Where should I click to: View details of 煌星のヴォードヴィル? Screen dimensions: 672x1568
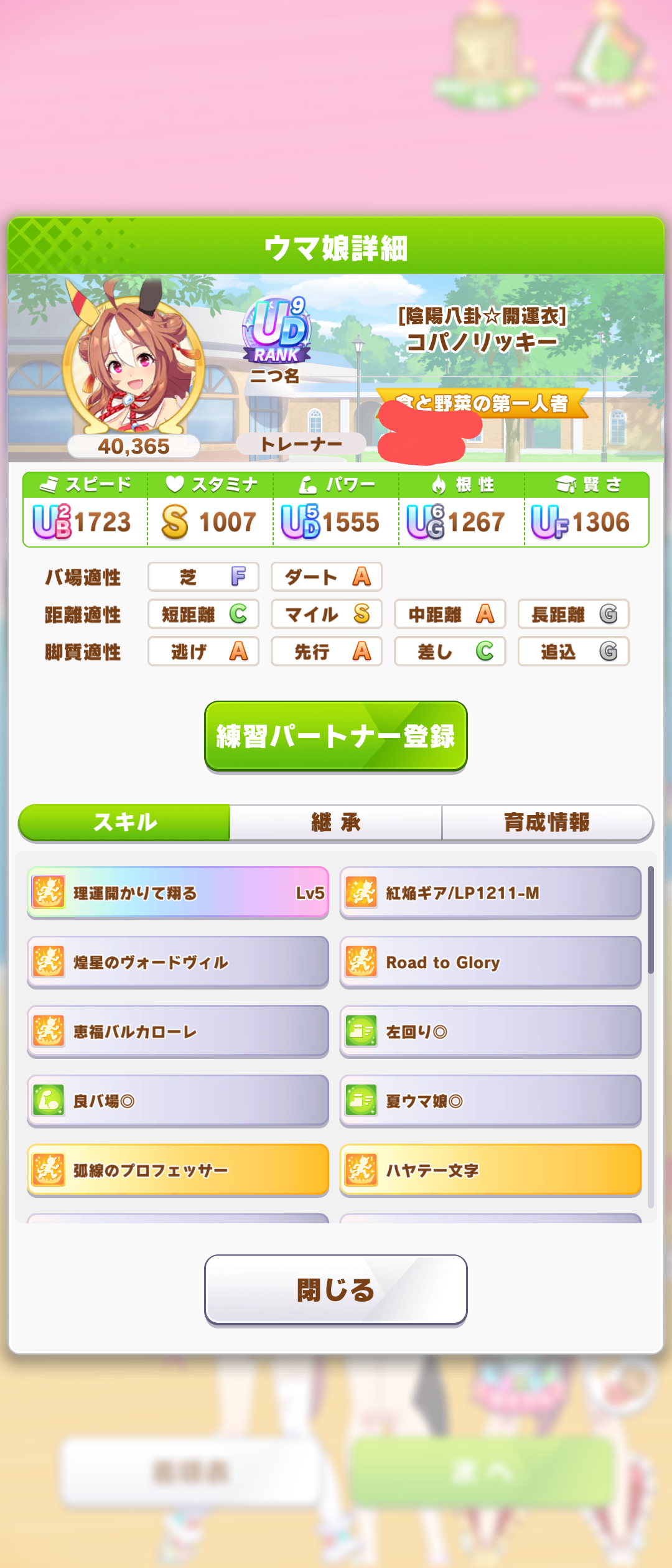point(178,962)
